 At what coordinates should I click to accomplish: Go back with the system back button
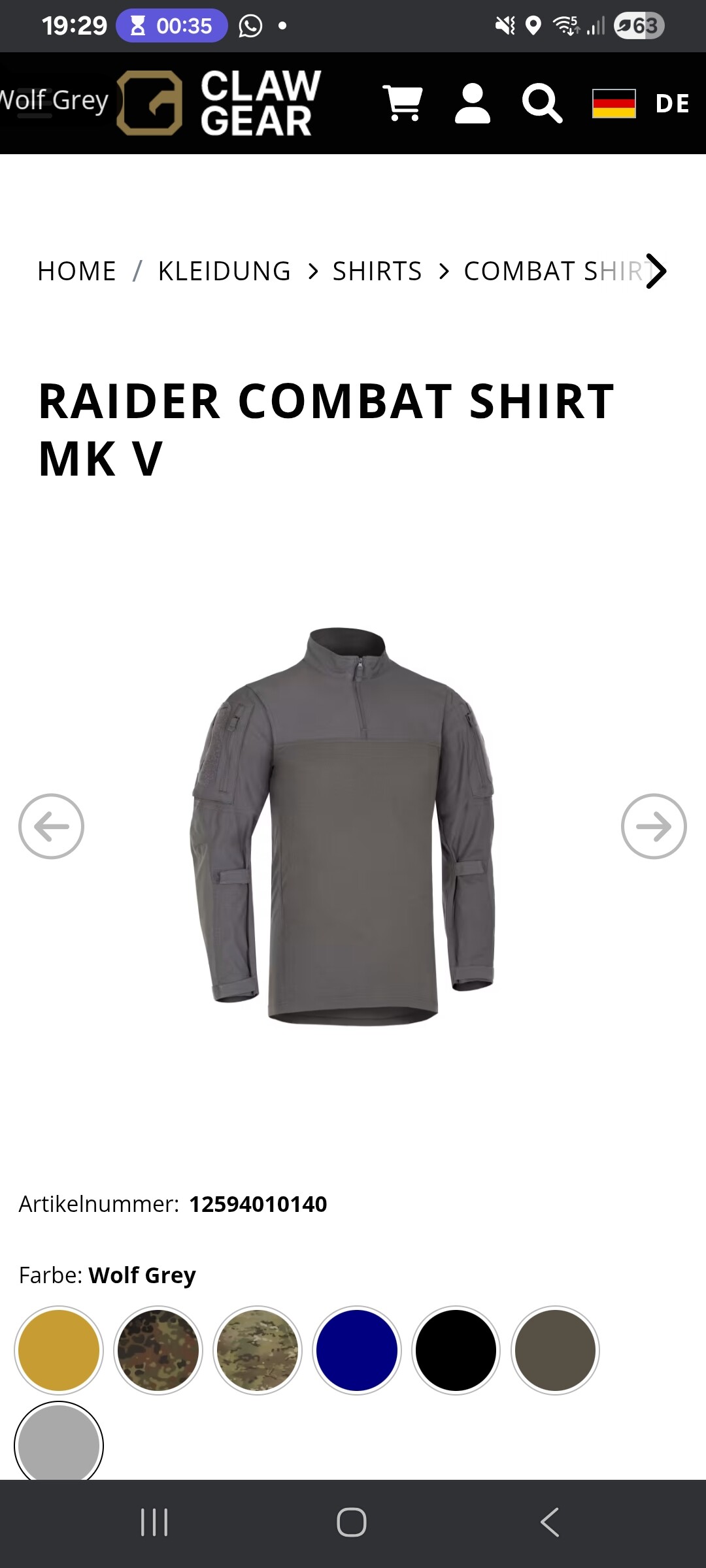(550, 1522)
